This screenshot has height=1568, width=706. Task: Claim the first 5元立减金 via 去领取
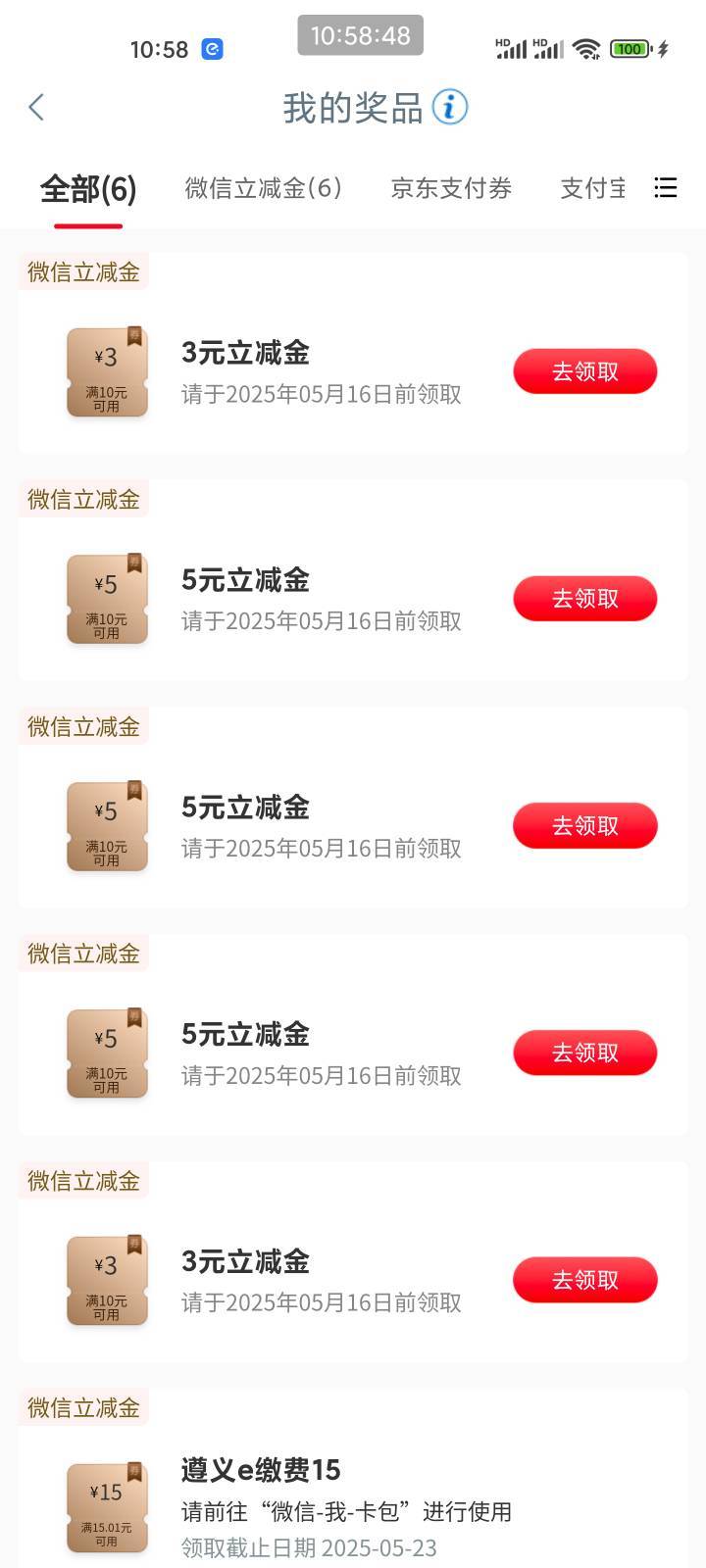click(x=585, y=599)
